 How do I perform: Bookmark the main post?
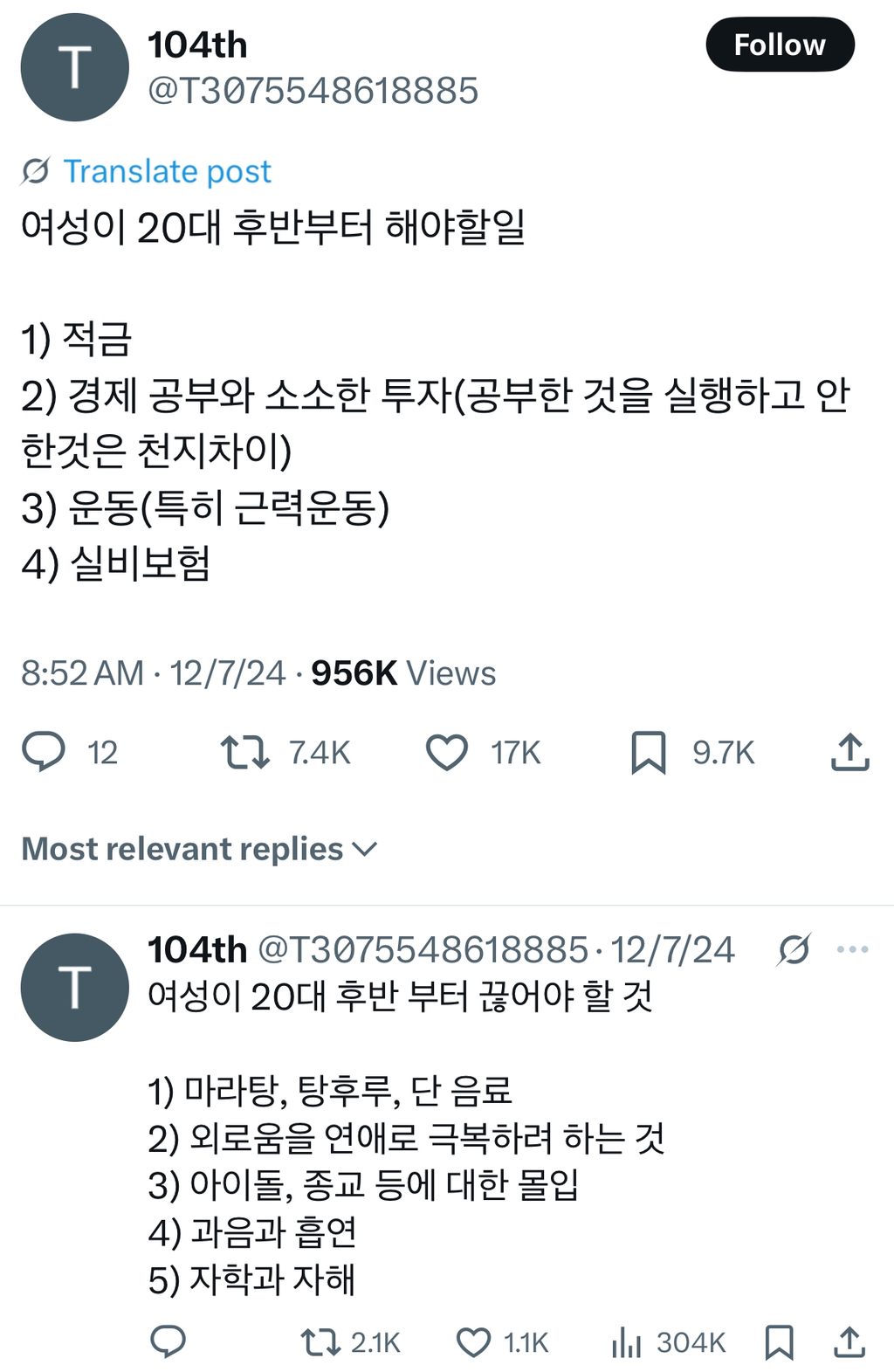(x=650, y=752)
